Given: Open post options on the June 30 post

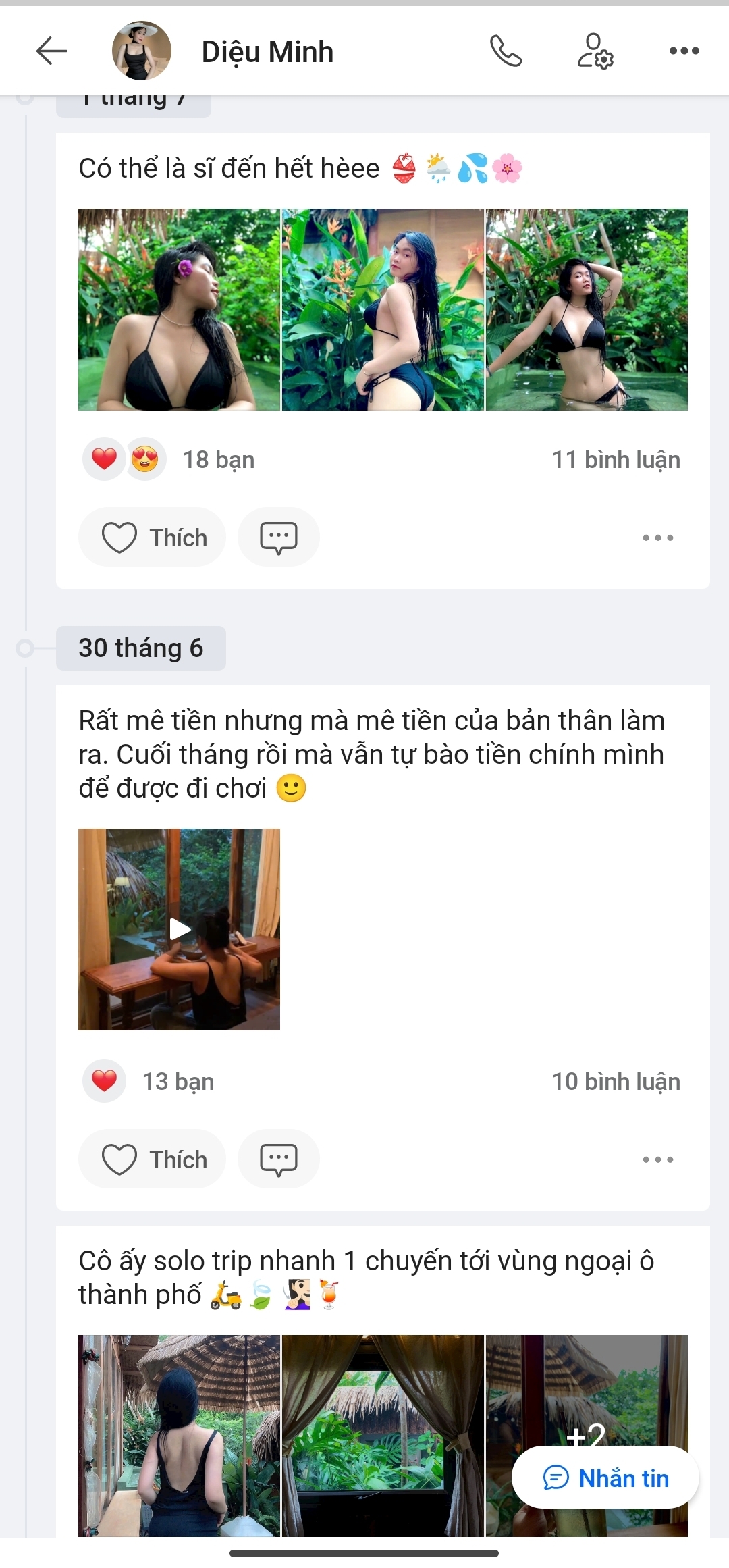Looking at the screenshot, I should pyautogui.click(x=658, y=1158).
